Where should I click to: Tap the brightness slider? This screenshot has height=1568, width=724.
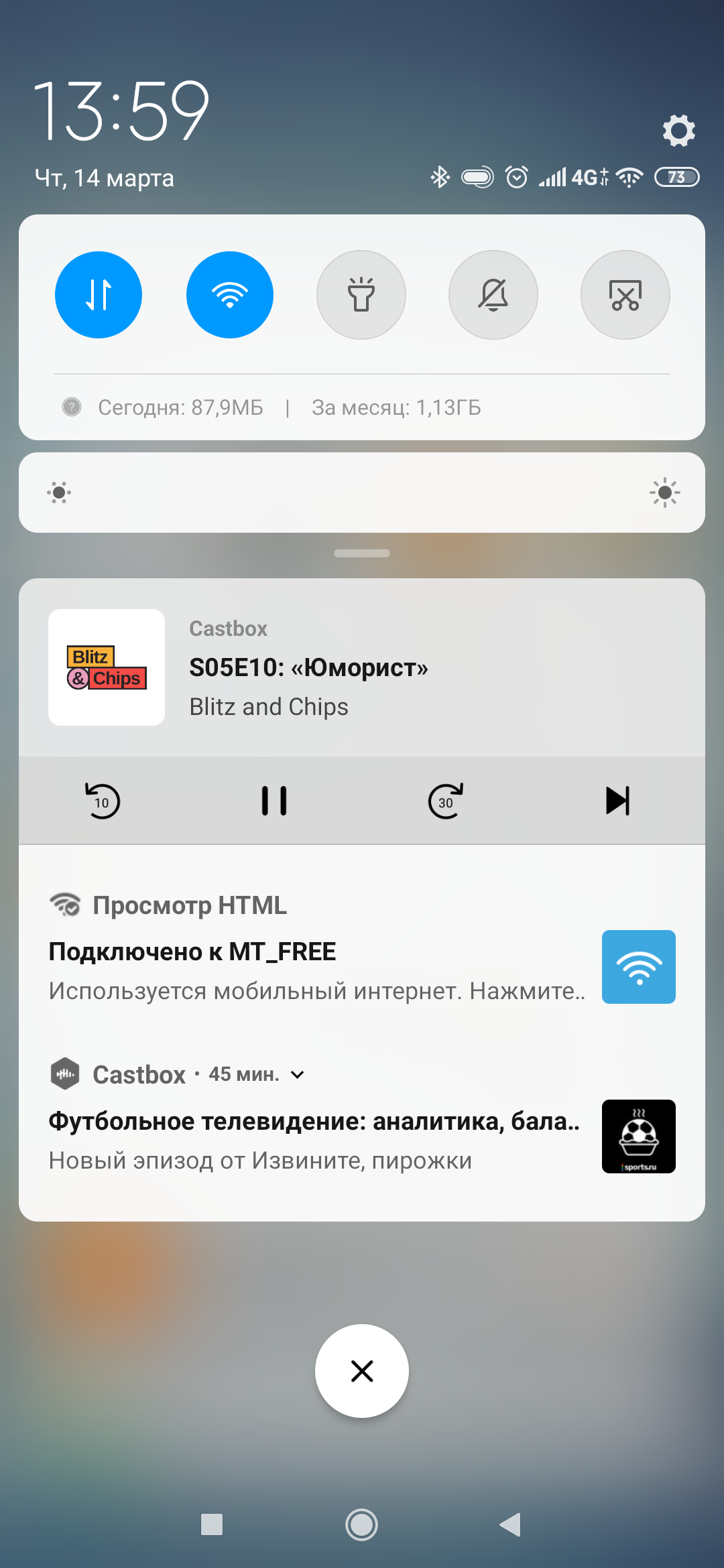(362, 493)
